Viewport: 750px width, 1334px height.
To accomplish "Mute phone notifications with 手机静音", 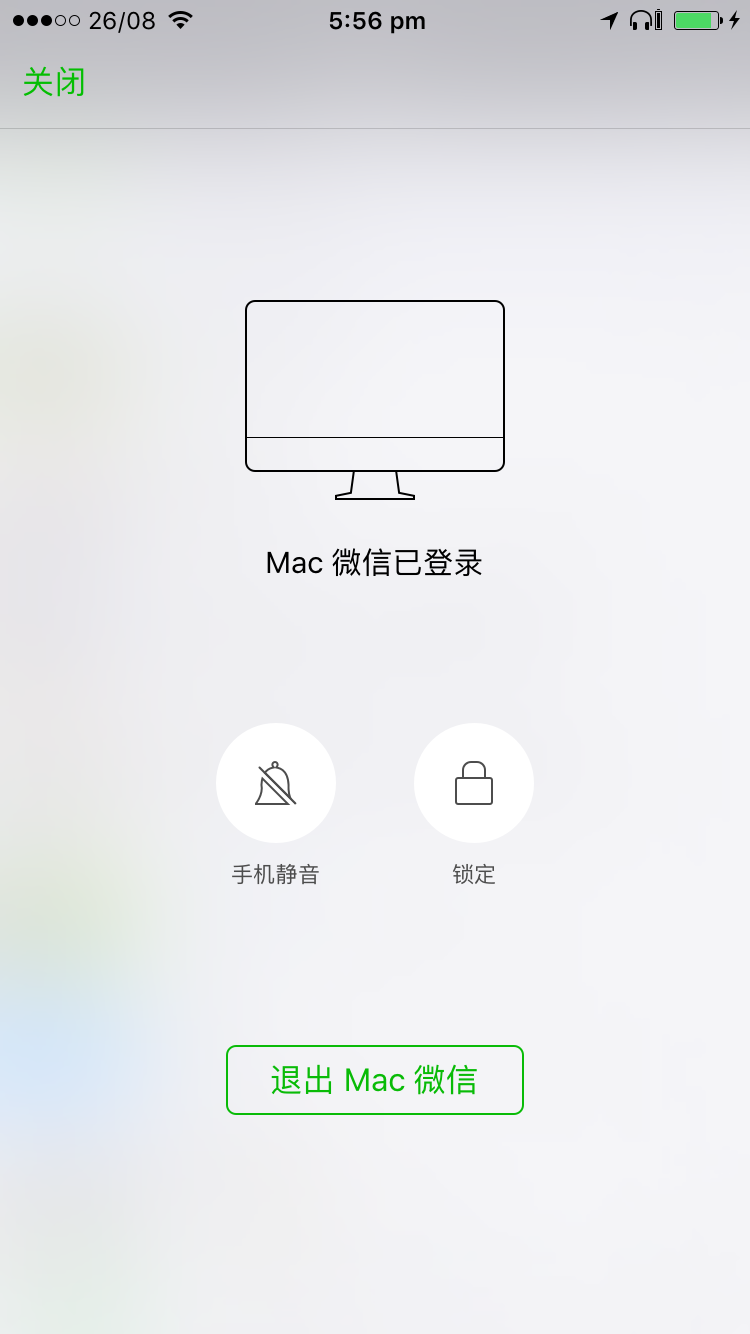I will click(275, 783).
